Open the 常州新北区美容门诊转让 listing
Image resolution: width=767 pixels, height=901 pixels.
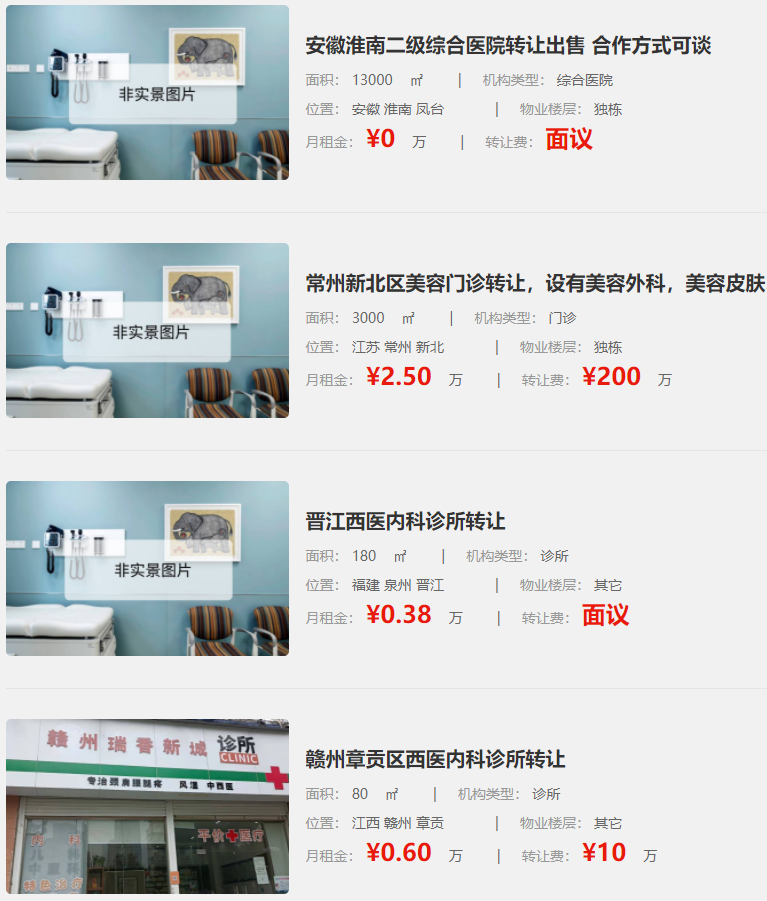click(x=535, y=284)
